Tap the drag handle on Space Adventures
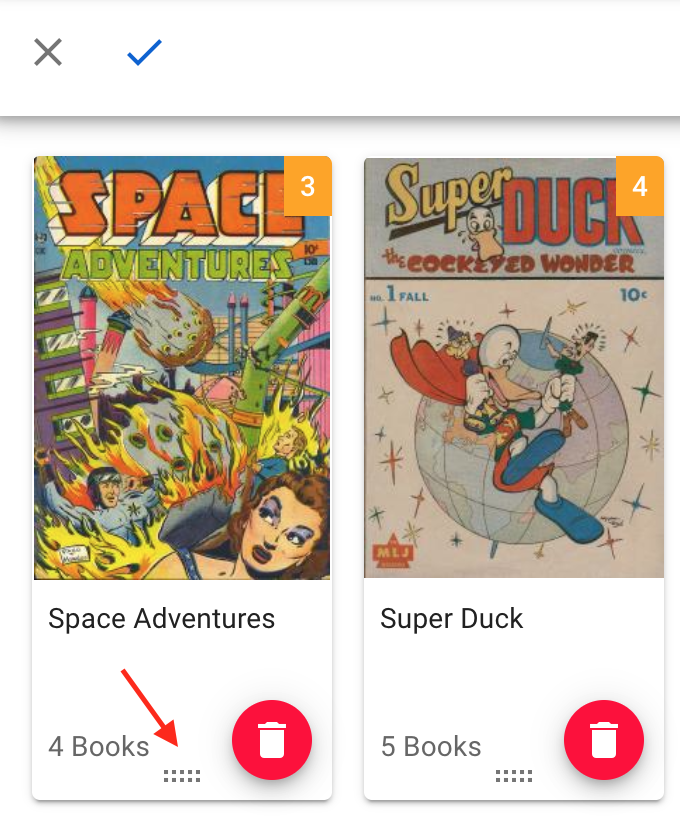 coord(182,776)
